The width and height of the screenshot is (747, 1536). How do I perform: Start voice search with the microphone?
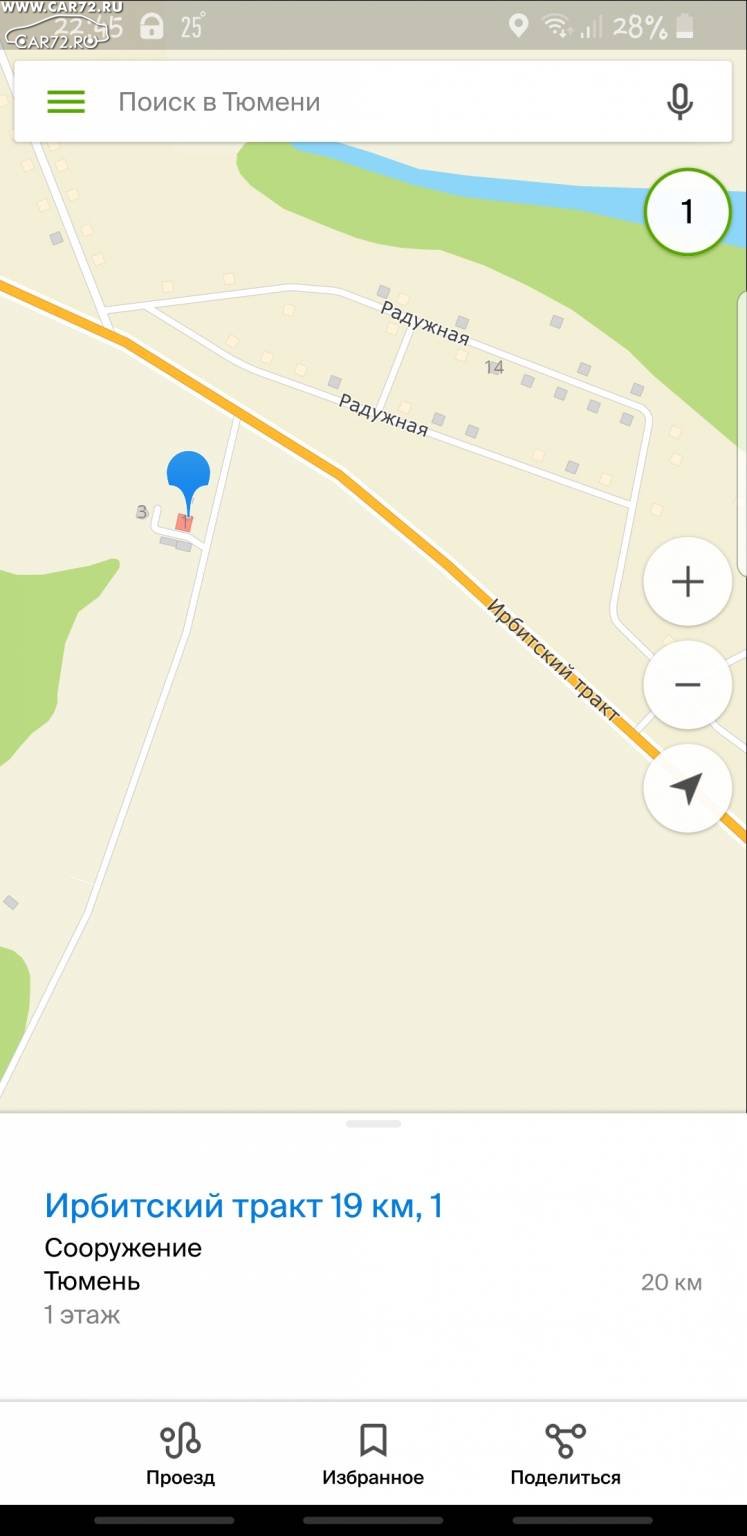(680, 102)
